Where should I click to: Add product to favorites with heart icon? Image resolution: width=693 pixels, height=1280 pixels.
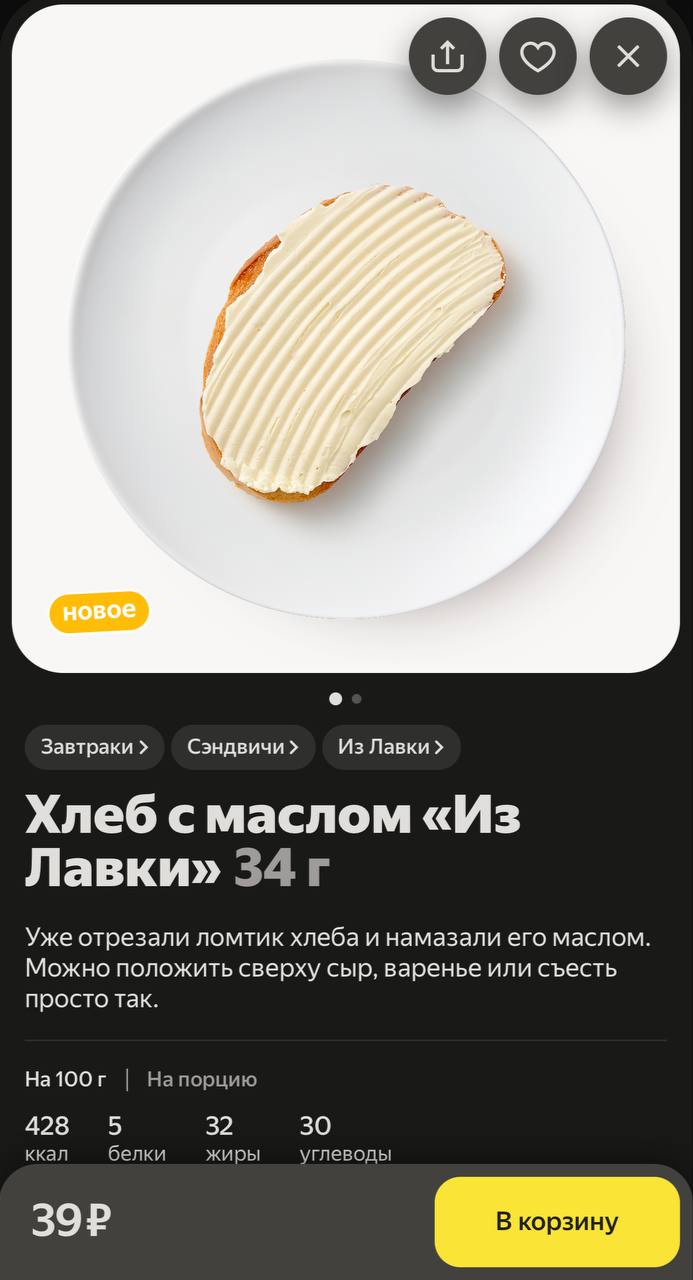click(537, 57)
